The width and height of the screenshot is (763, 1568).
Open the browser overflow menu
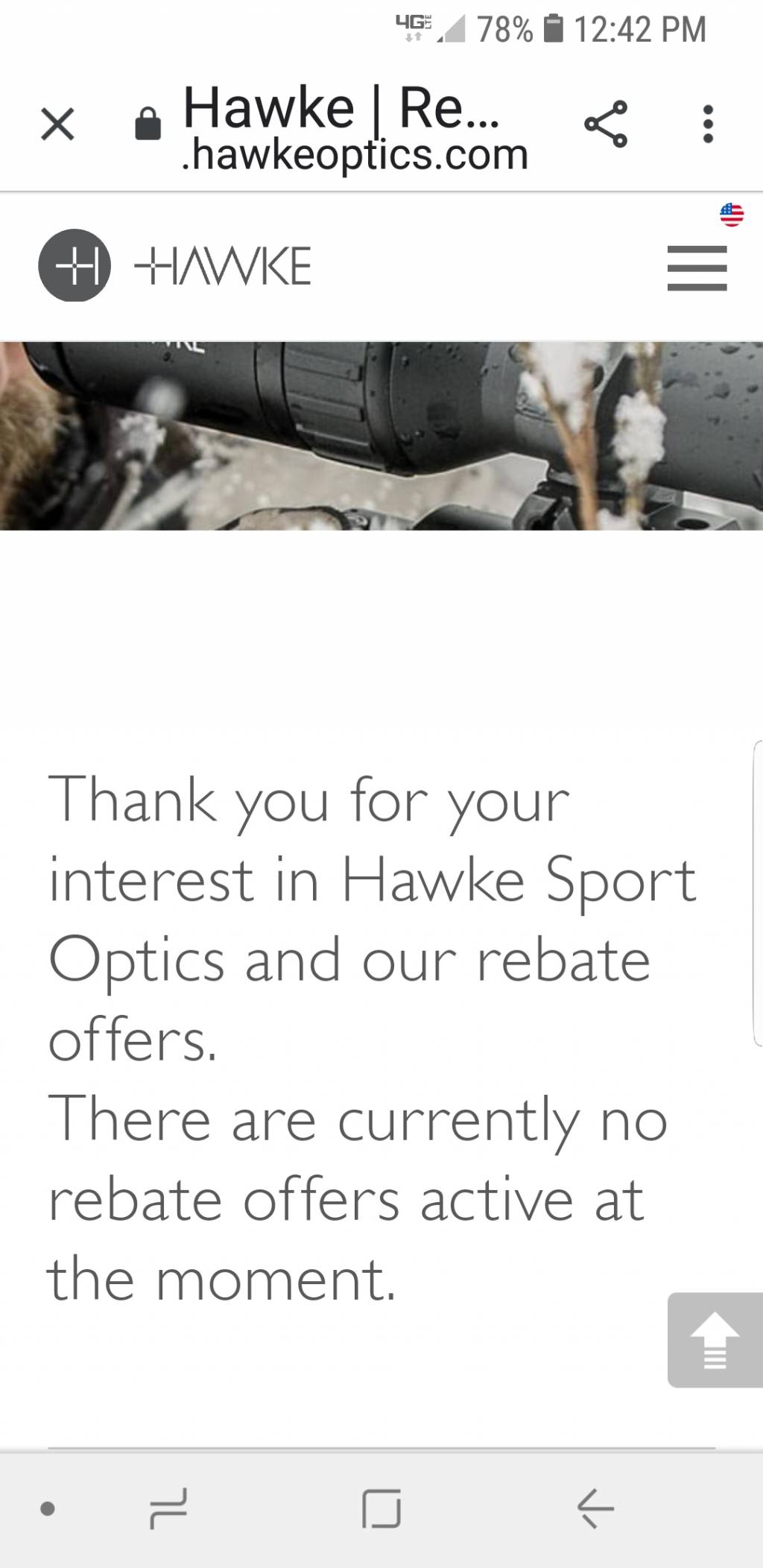(x=708, y=124)
